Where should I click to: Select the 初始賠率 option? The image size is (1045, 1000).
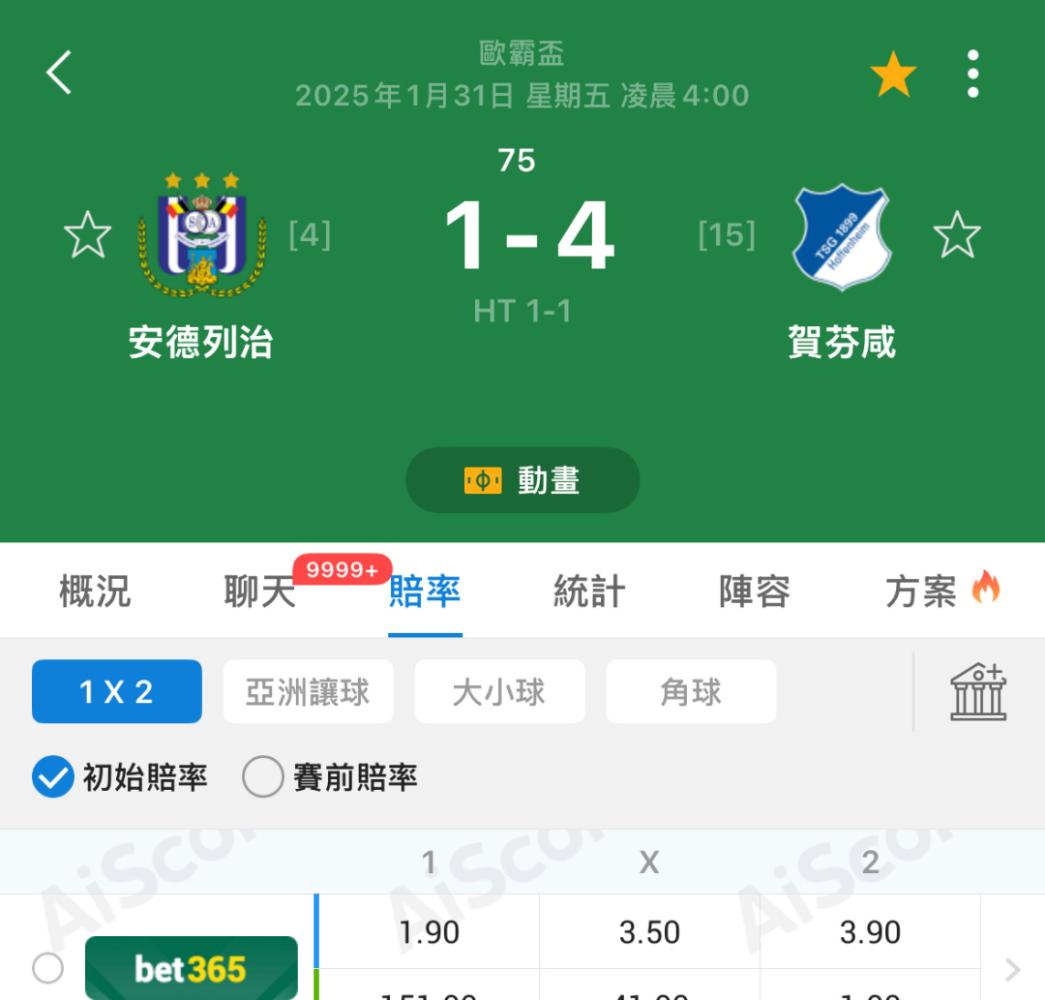point(120,777)
